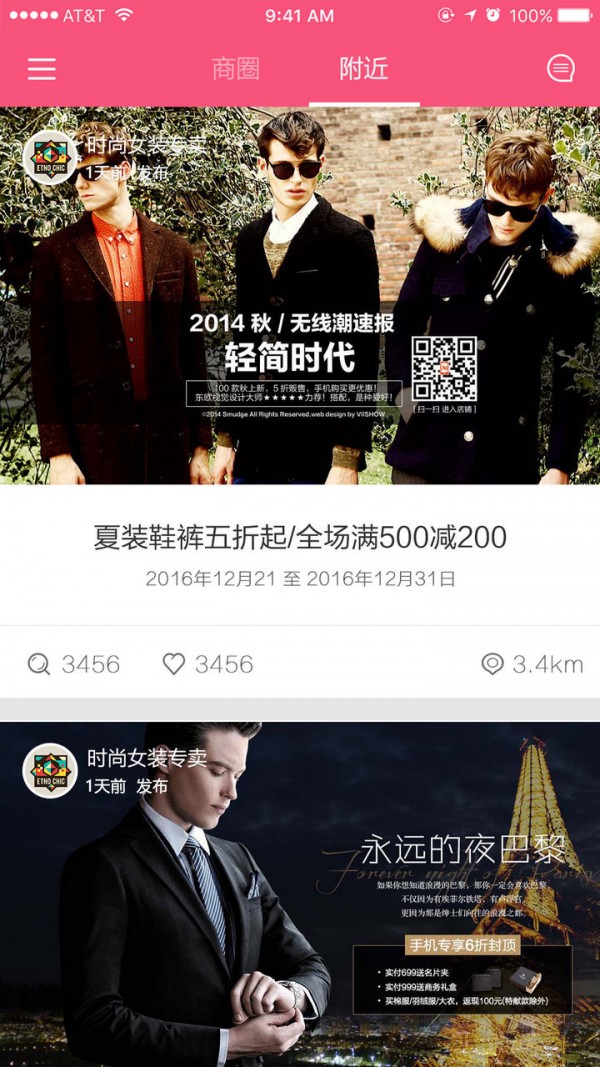Open the 夏装鞋裤五折起 promotion details

[300, 538]
